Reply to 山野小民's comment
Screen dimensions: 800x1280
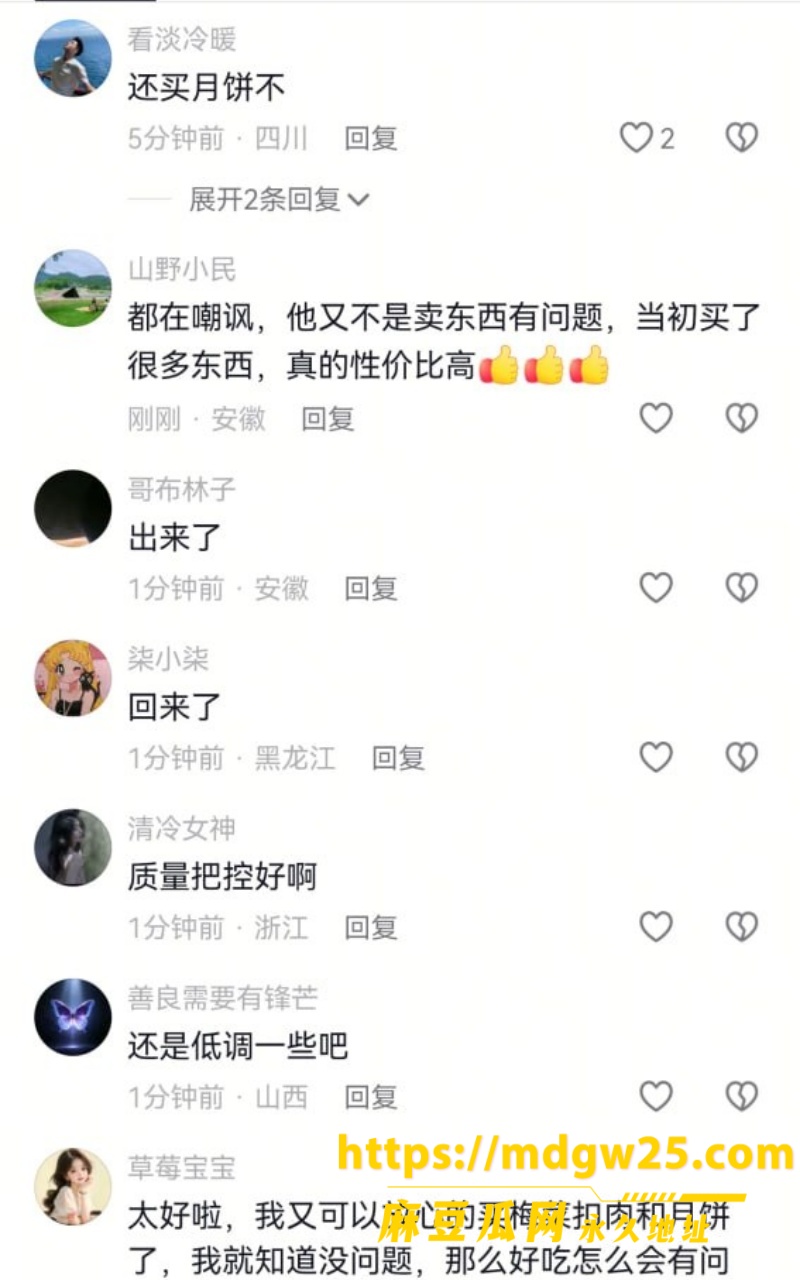[328, 418]
